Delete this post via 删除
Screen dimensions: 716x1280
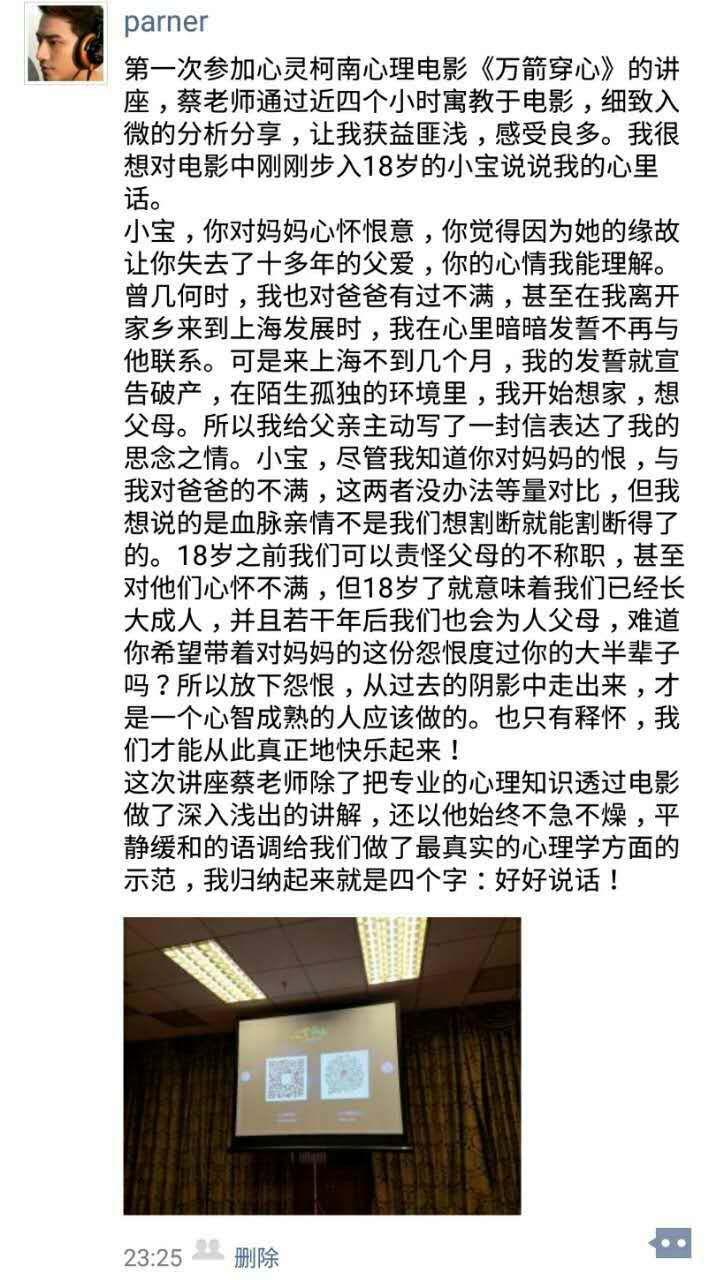(x=256, y=1256)
